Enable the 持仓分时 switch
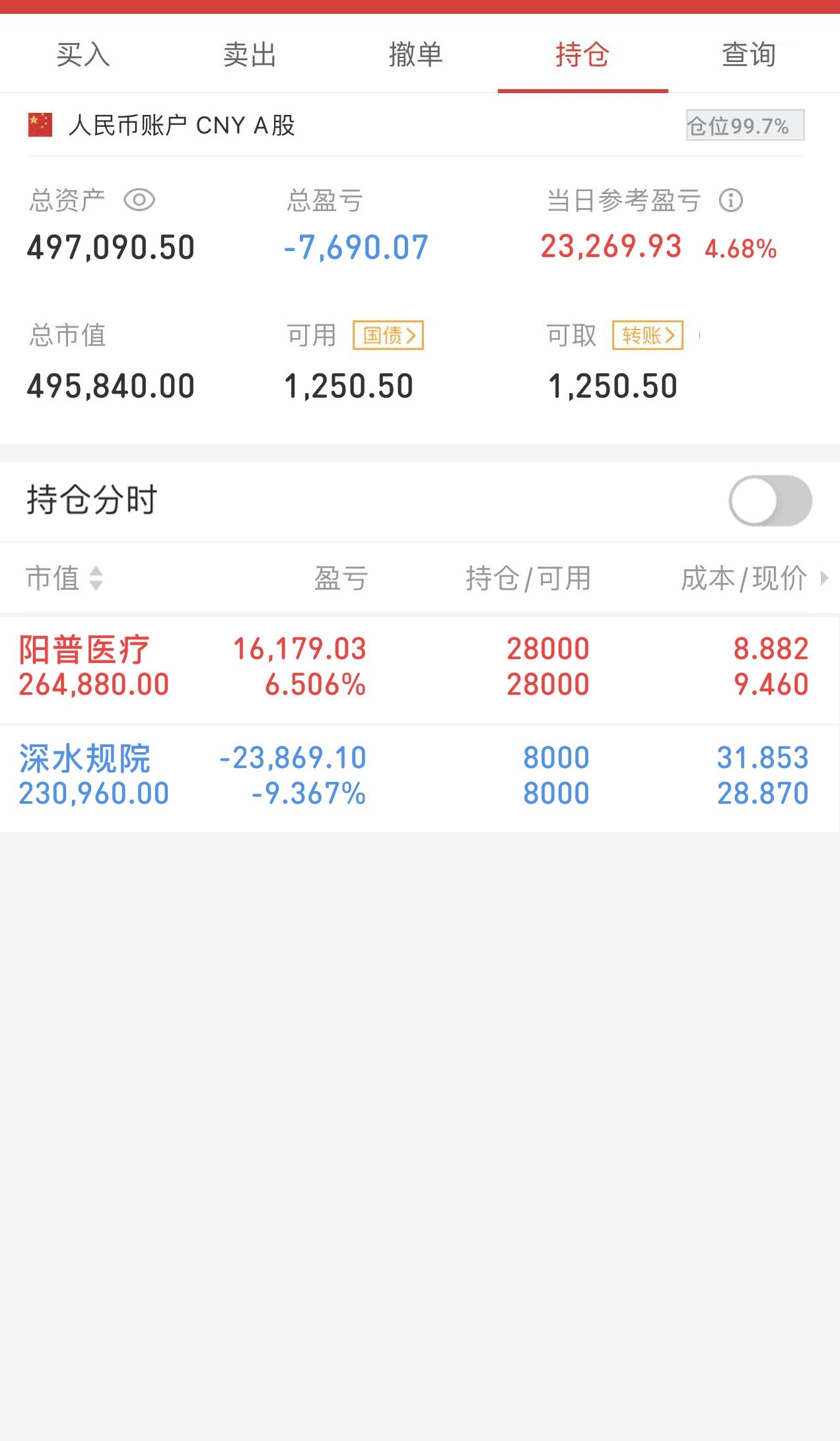 770,501
